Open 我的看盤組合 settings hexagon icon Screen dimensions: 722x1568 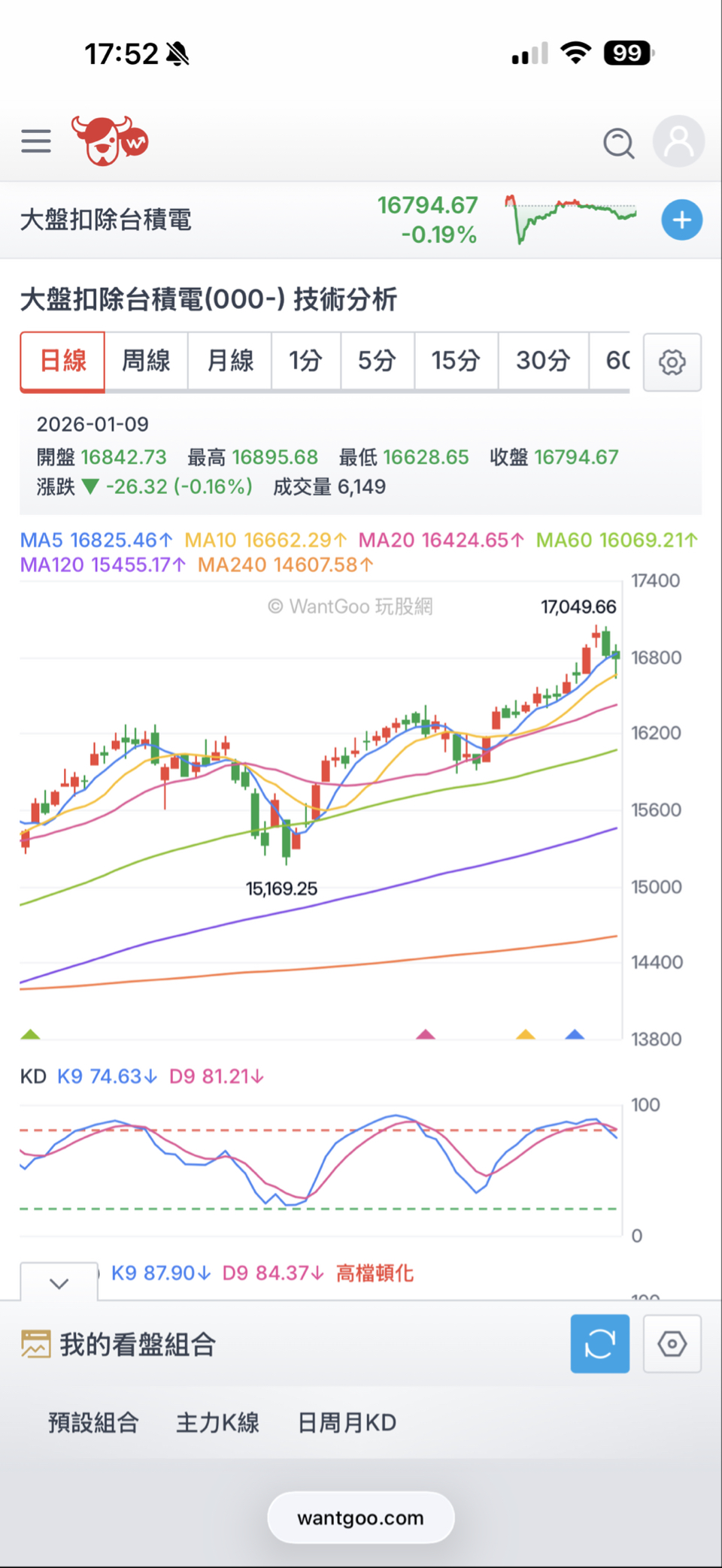pyautogui.click(x=672, y=1343)
